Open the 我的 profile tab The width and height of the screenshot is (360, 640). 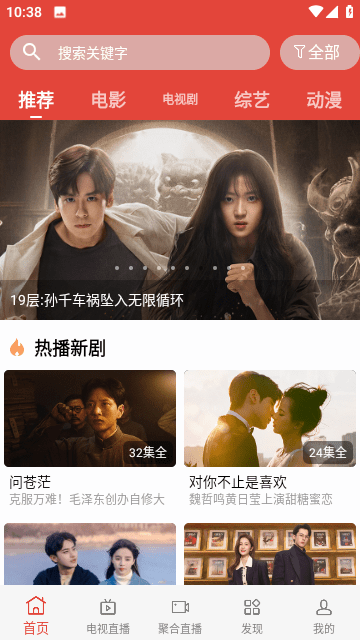(324, 616)
